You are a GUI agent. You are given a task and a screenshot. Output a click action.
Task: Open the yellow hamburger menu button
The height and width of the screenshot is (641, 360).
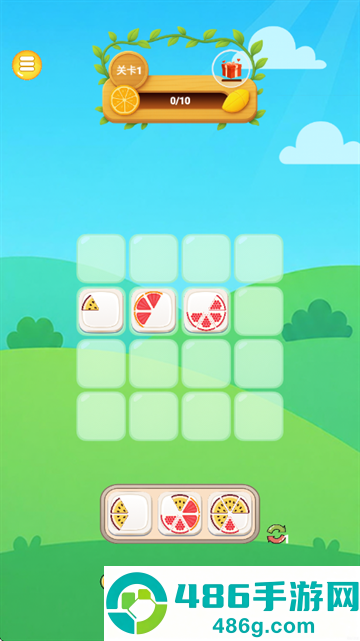(x=27, y=65)
